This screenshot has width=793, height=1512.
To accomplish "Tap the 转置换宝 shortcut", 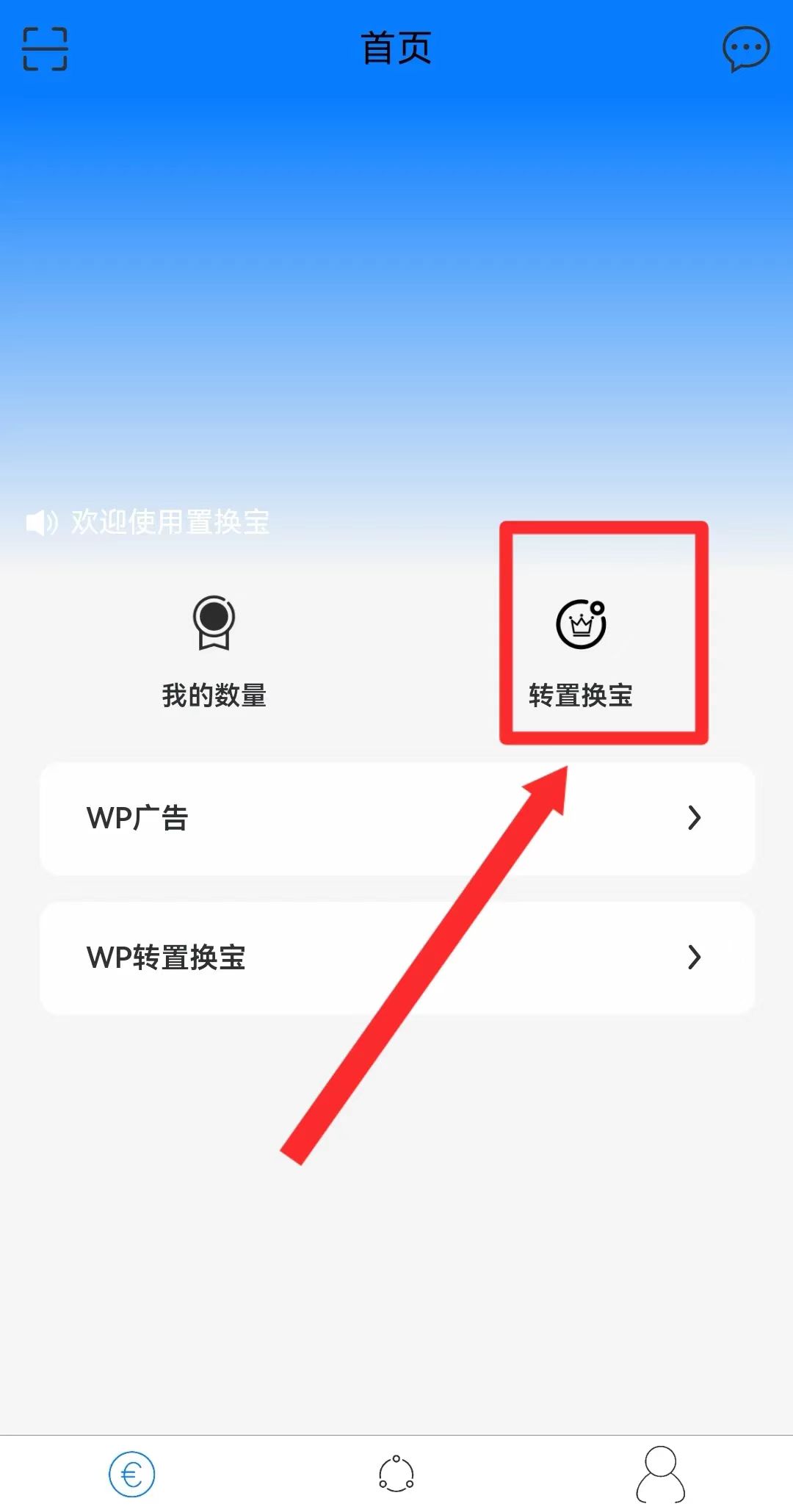I will [x=581, y=651].
